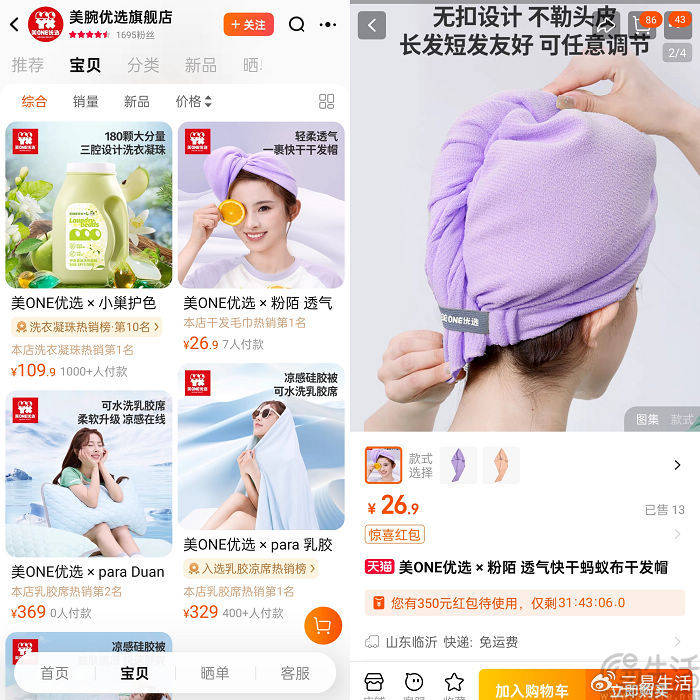Open the 小巢护色 洗衣凝珠 product card
This screenshot has height=700, width=700.
[89, 250]
